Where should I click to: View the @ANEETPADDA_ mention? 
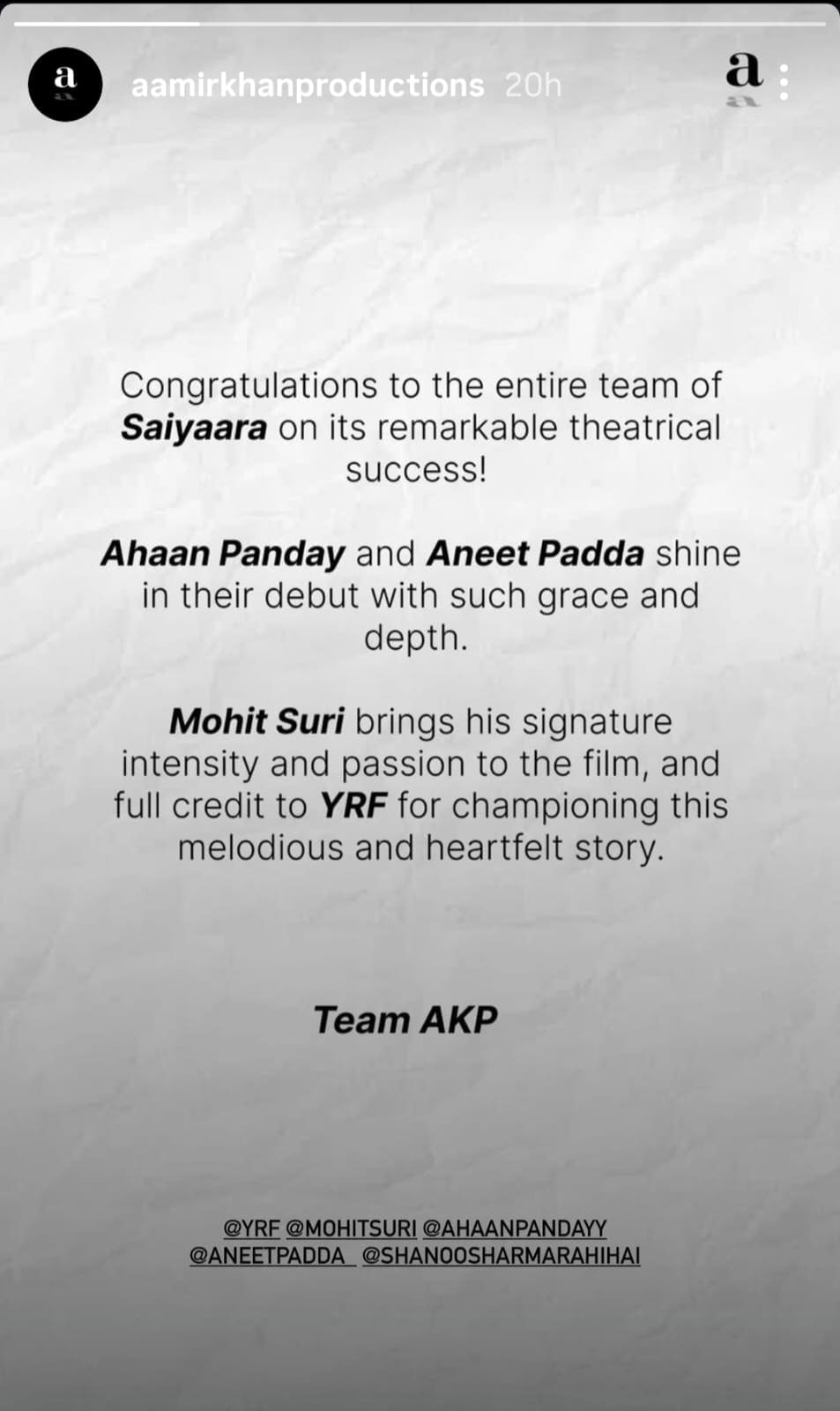point(271,1256)
